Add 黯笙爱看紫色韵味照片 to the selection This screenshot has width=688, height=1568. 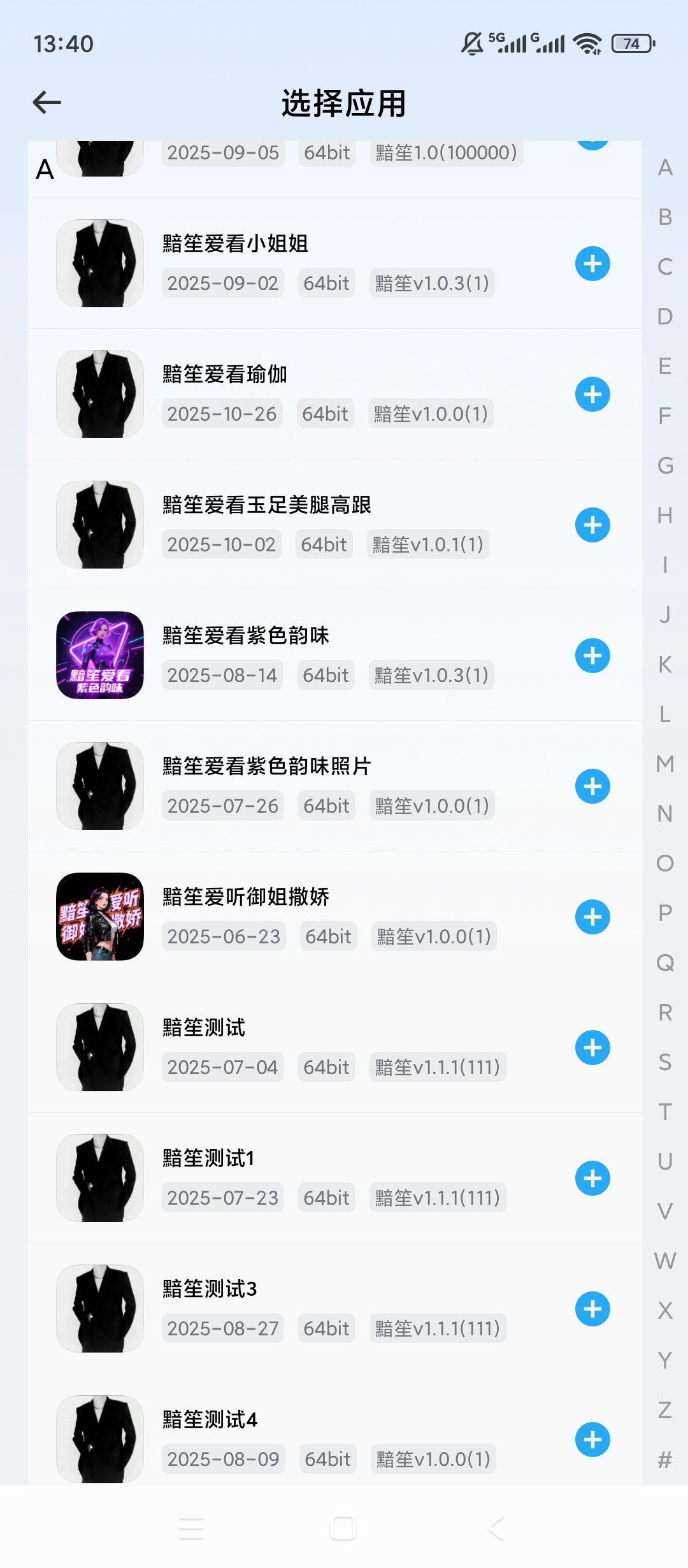(x=592, y=786)
